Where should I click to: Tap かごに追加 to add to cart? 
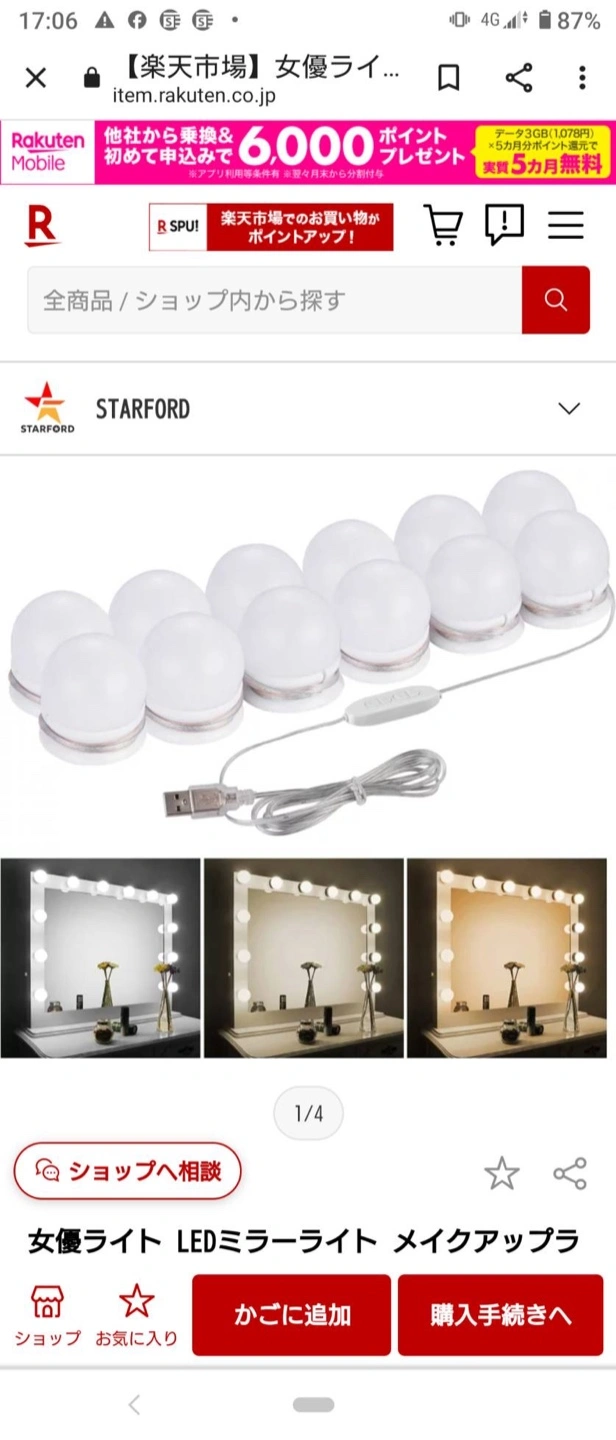click(292, 1314)
